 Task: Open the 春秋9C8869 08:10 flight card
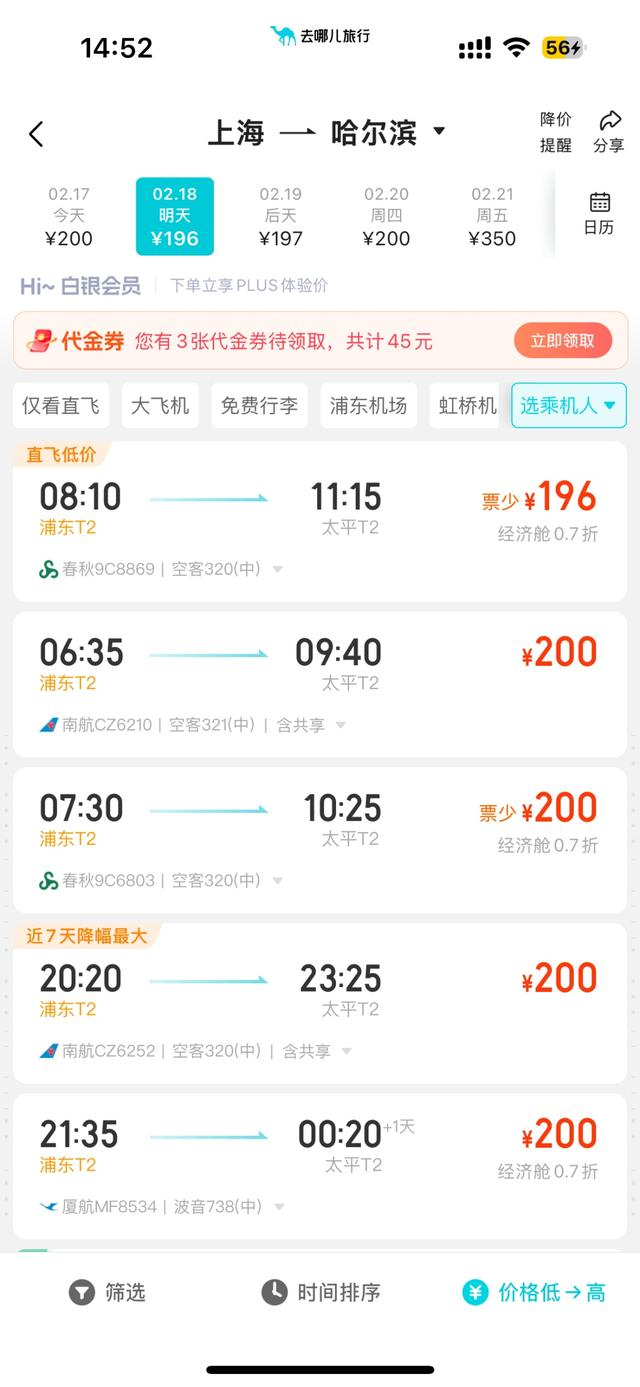(320, 521)
